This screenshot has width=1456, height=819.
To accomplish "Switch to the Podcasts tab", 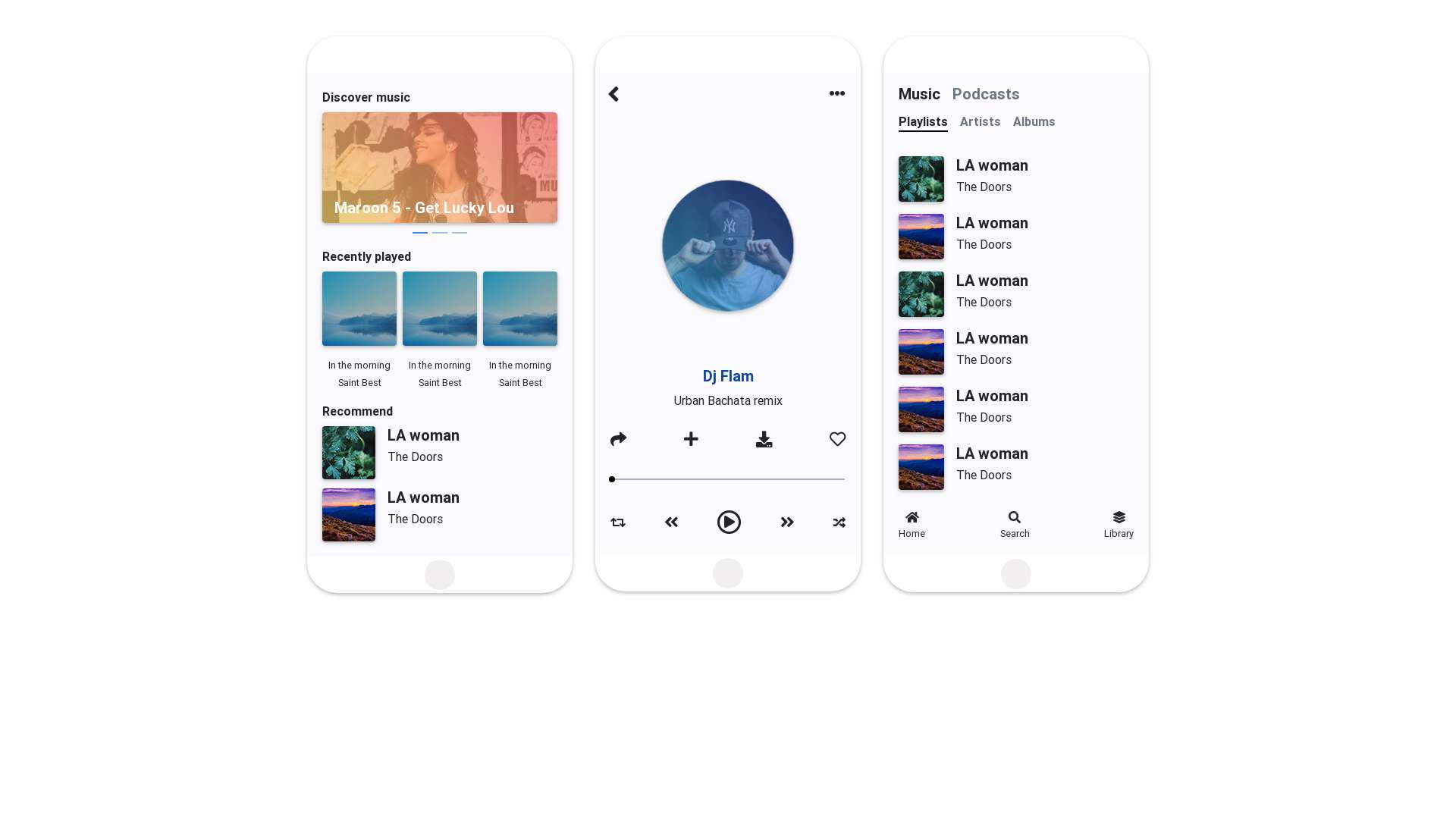I will coord(986,94).
